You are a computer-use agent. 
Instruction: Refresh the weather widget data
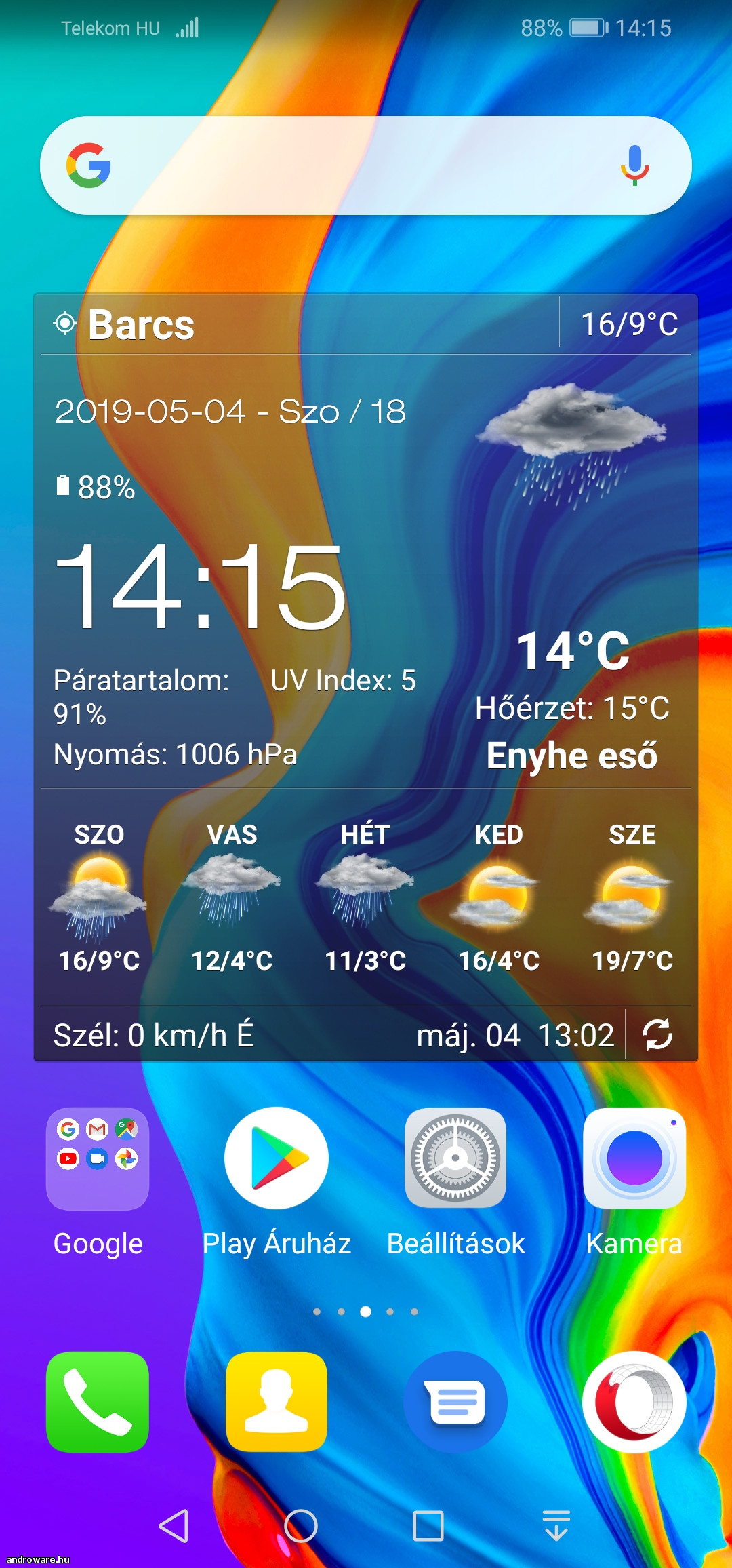[x=657, y=1034]
